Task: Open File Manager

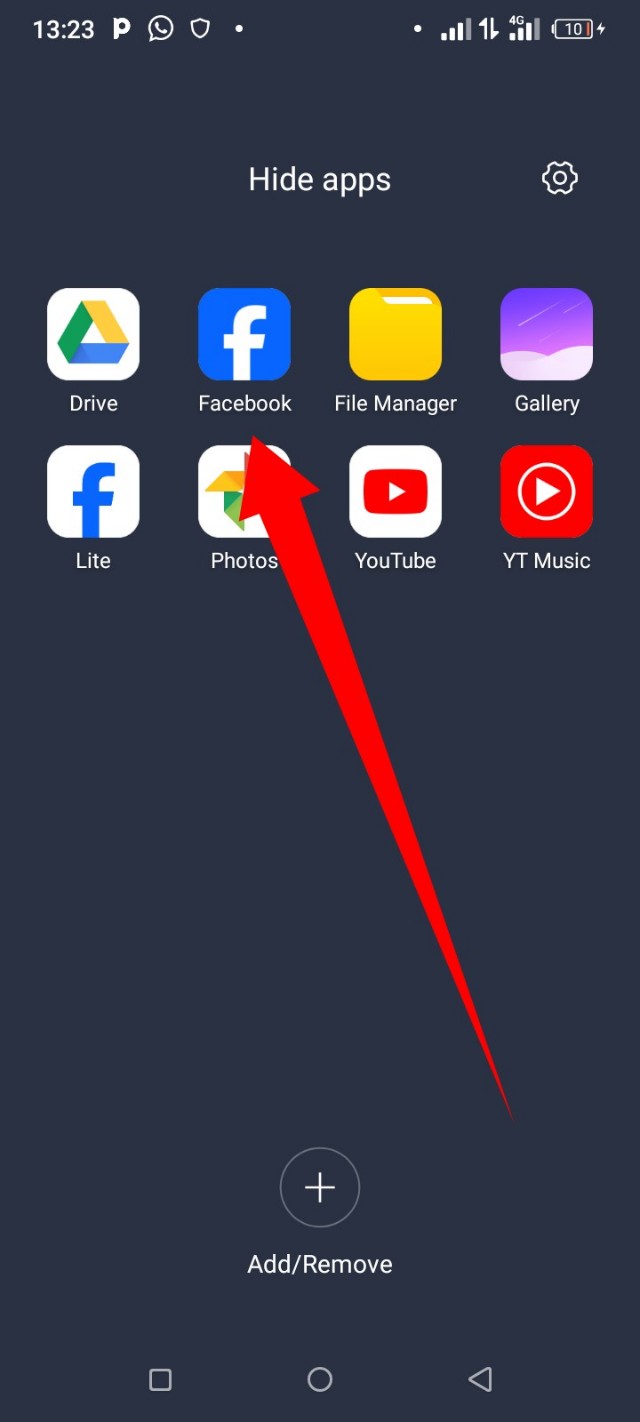Action: [x=395, y=335]
